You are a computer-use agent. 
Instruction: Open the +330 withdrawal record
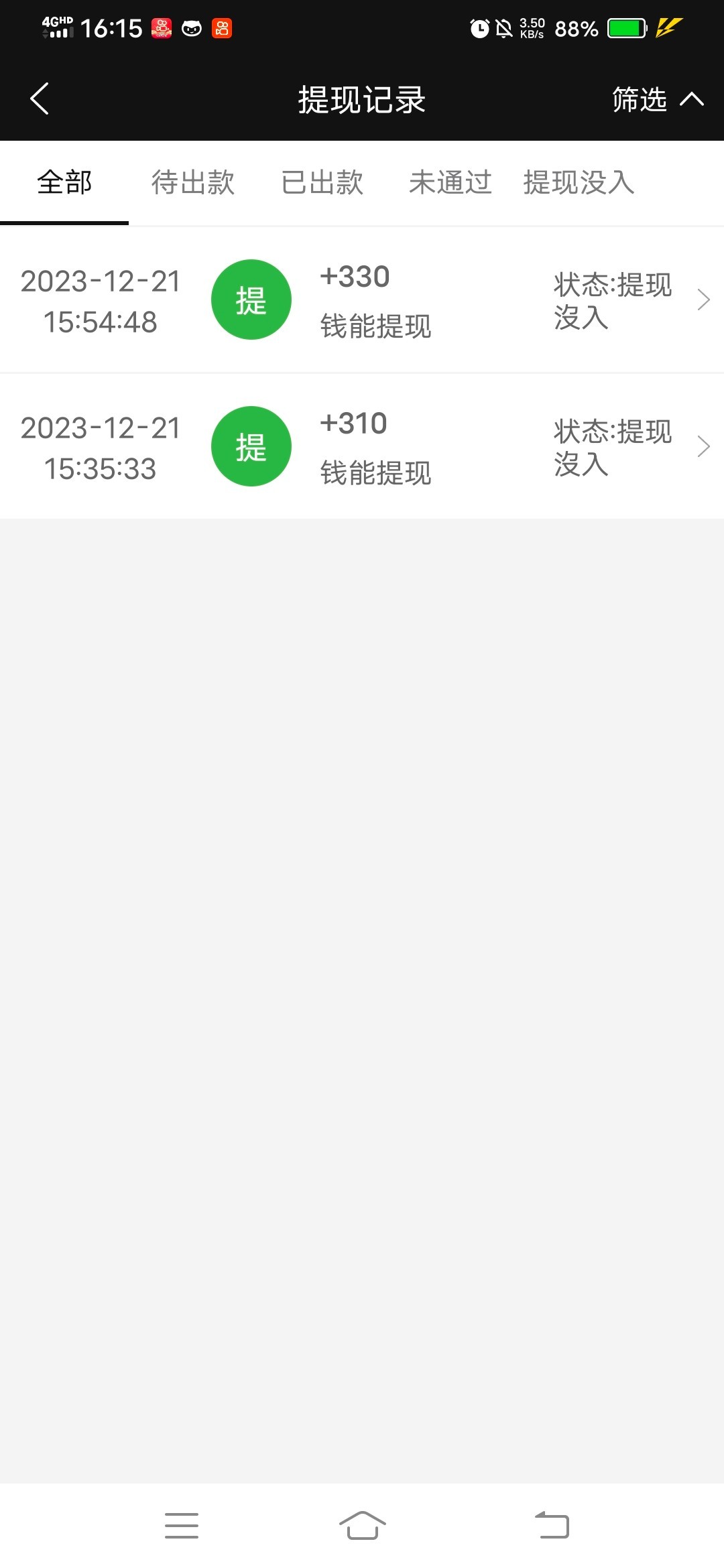362,300
